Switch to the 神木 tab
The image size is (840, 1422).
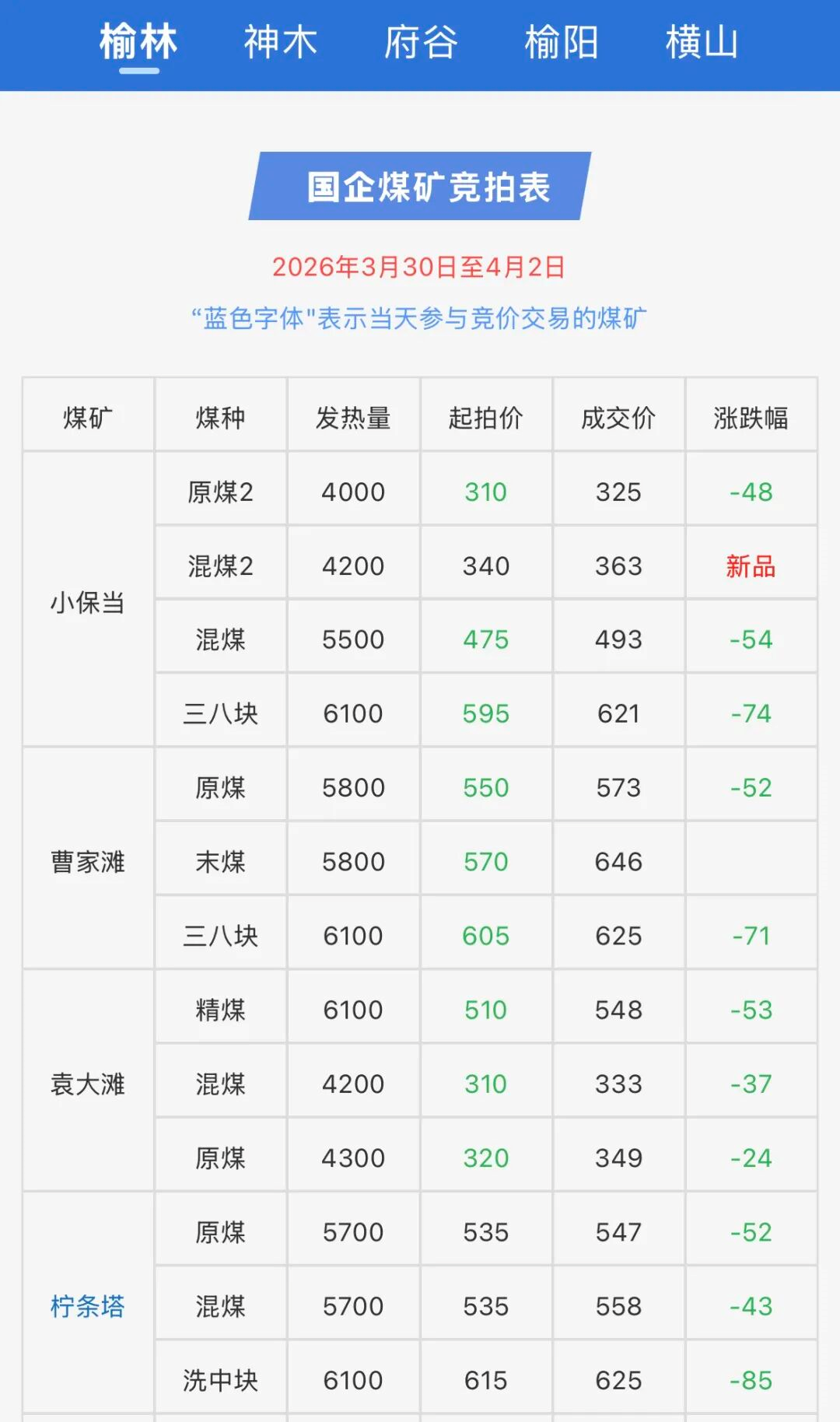281,43
